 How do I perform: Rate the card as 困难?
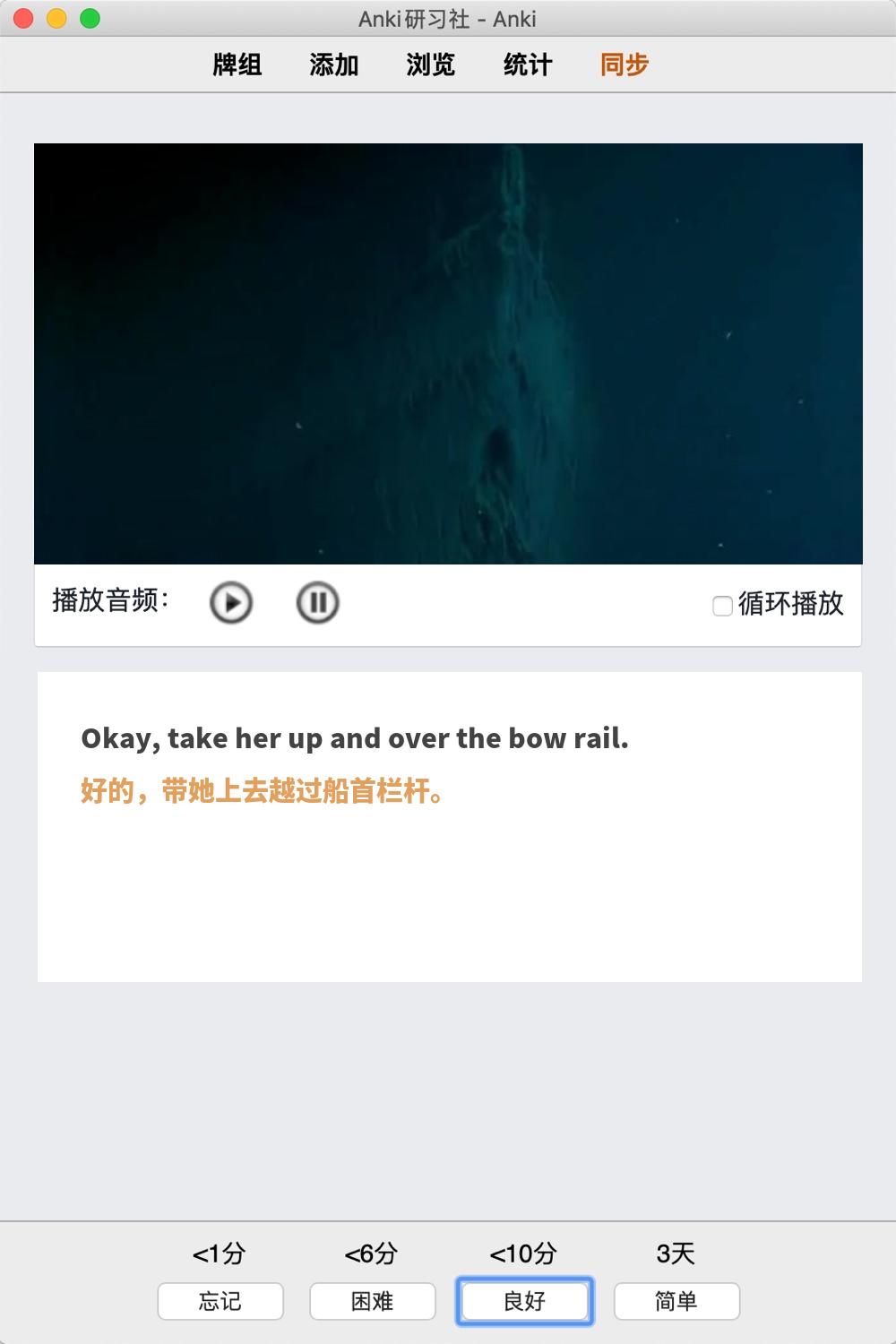pos(373,1301)
